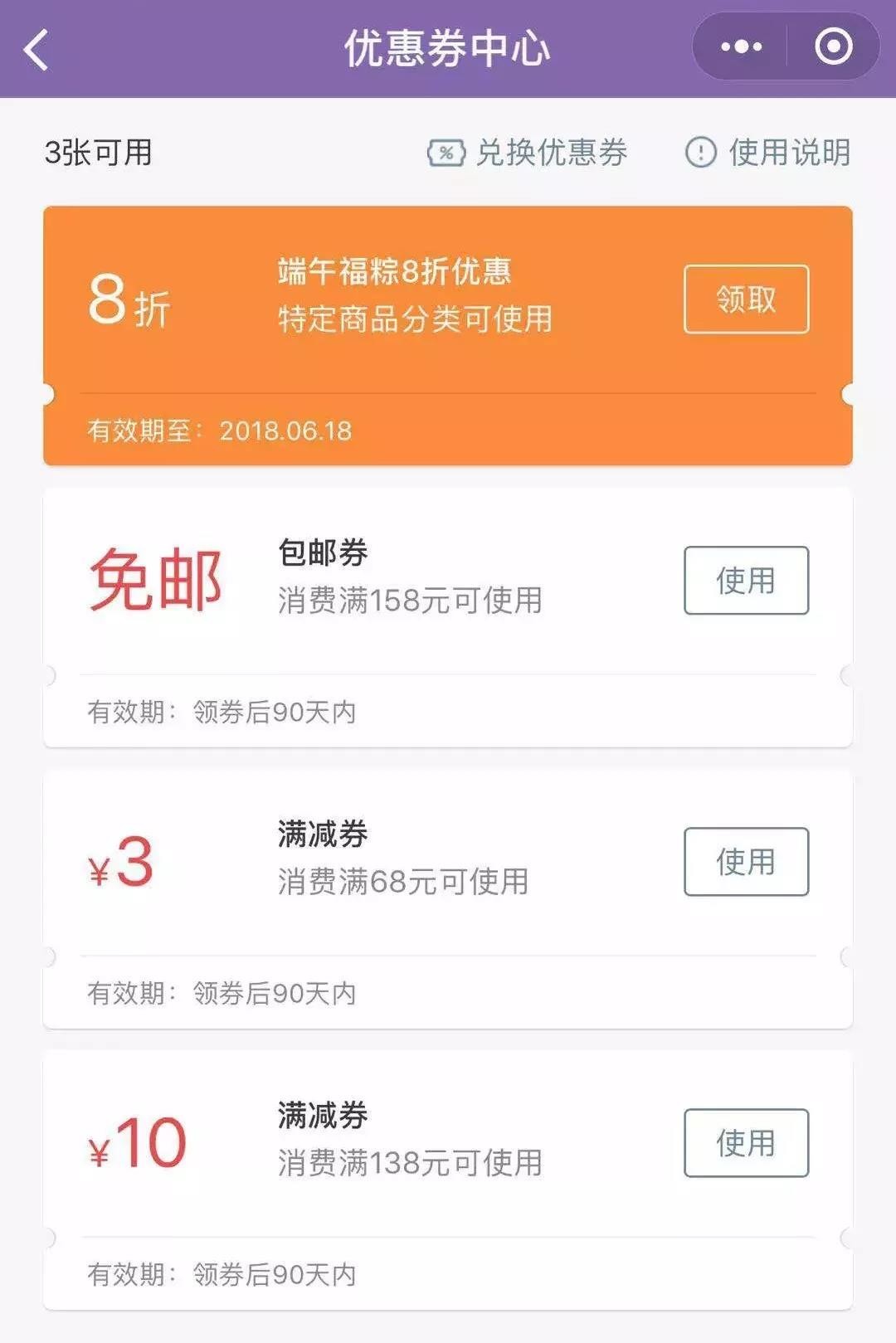Use the ¥3 满减券 for 68元 orders
The width and height of the screenshot is (896, 1343).
tap(746, 862)
